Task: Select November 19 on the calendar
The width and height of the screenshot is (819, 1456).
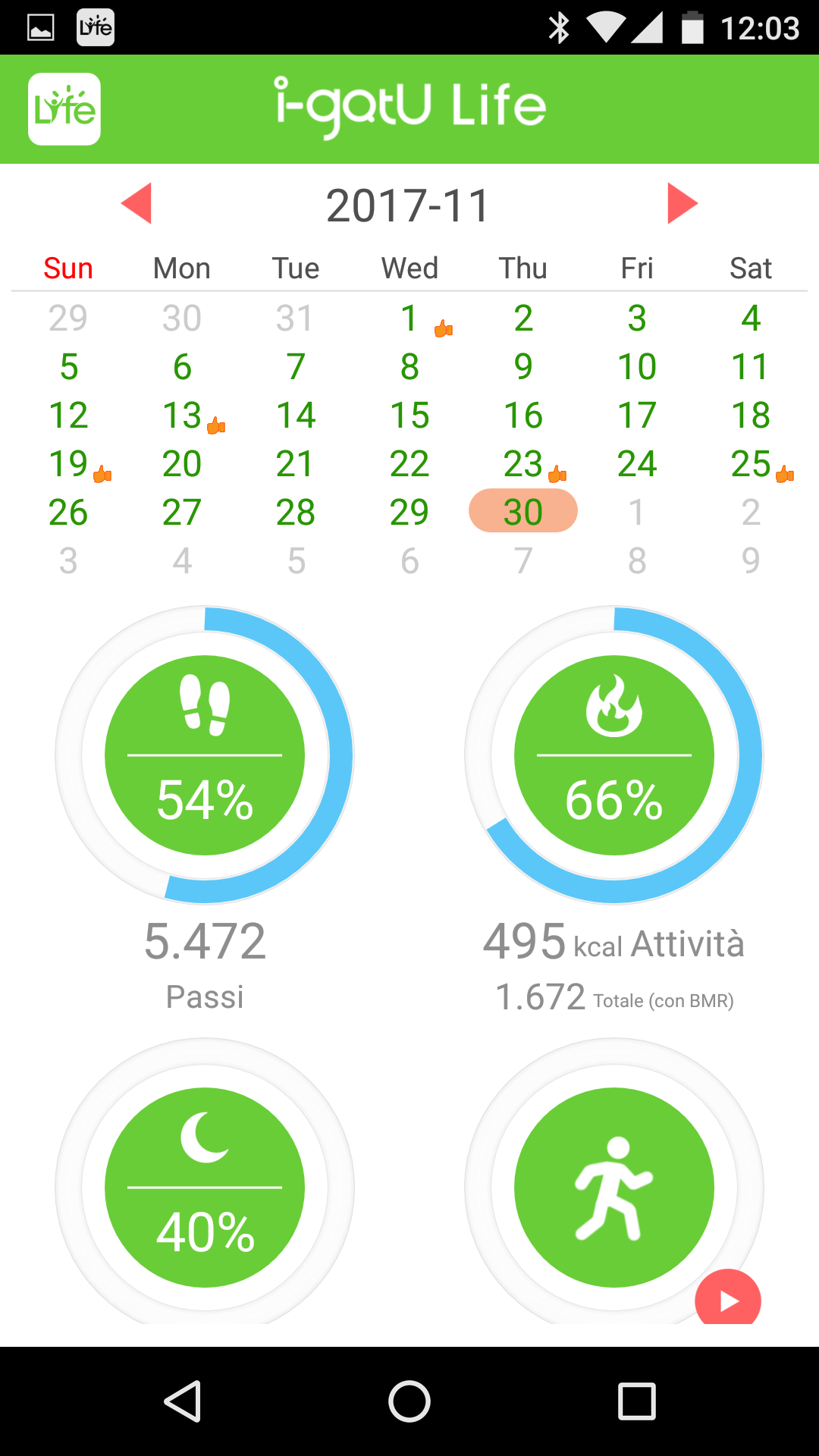Action: point(68,464)
